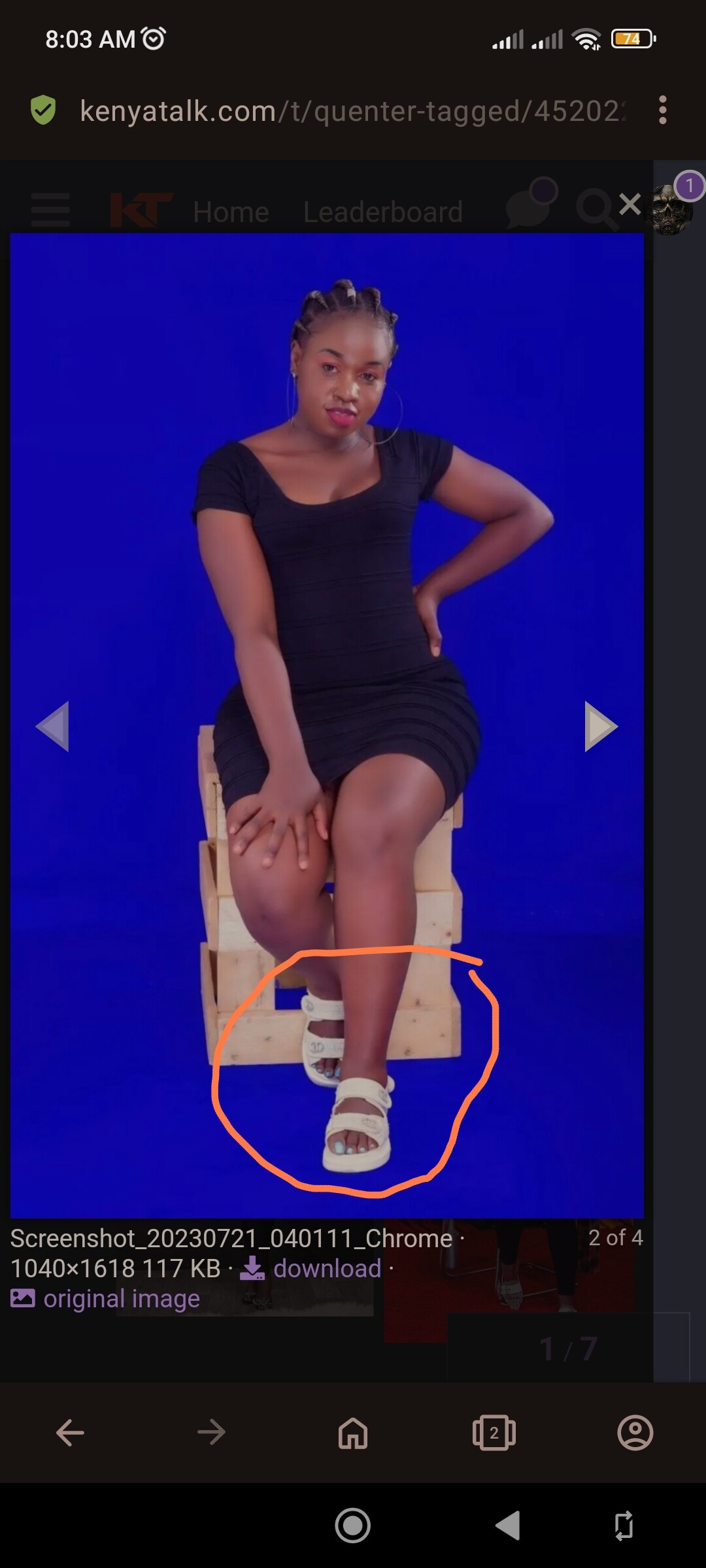Tap the system back button

click(507, 1526)
